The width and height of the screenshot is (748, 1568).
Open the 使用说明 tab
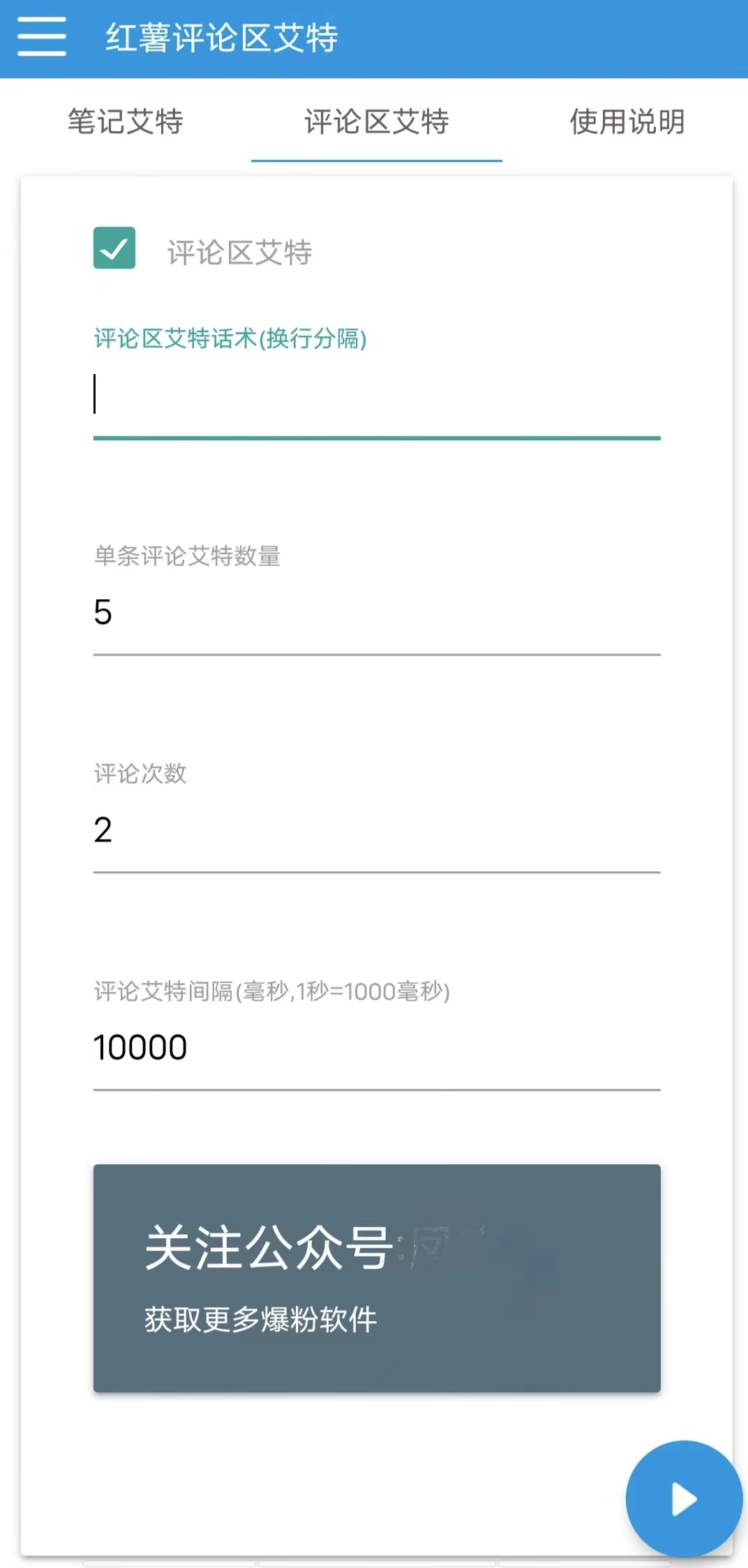(627, 121)
